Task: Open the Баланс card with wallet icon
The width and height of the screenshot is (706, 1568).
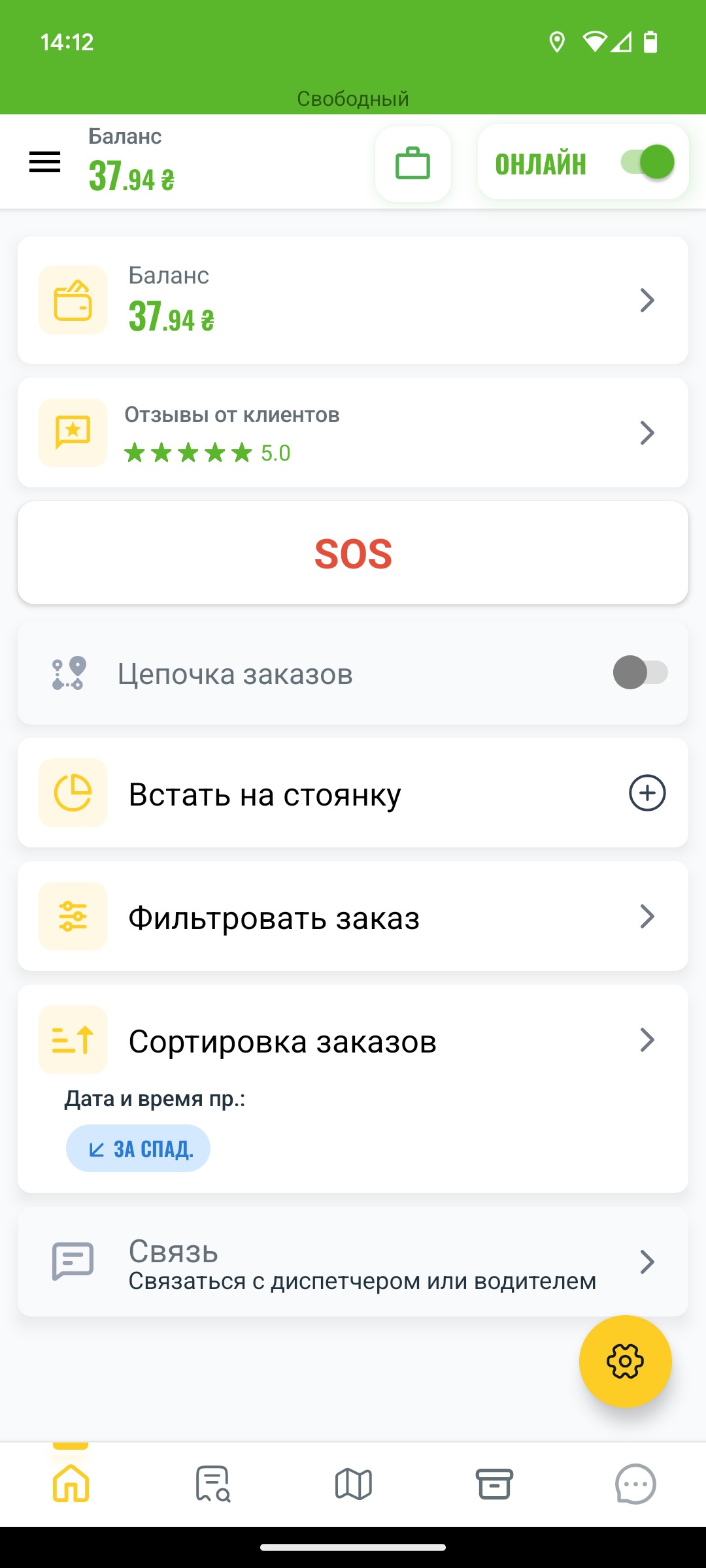Action: point(353,300)
